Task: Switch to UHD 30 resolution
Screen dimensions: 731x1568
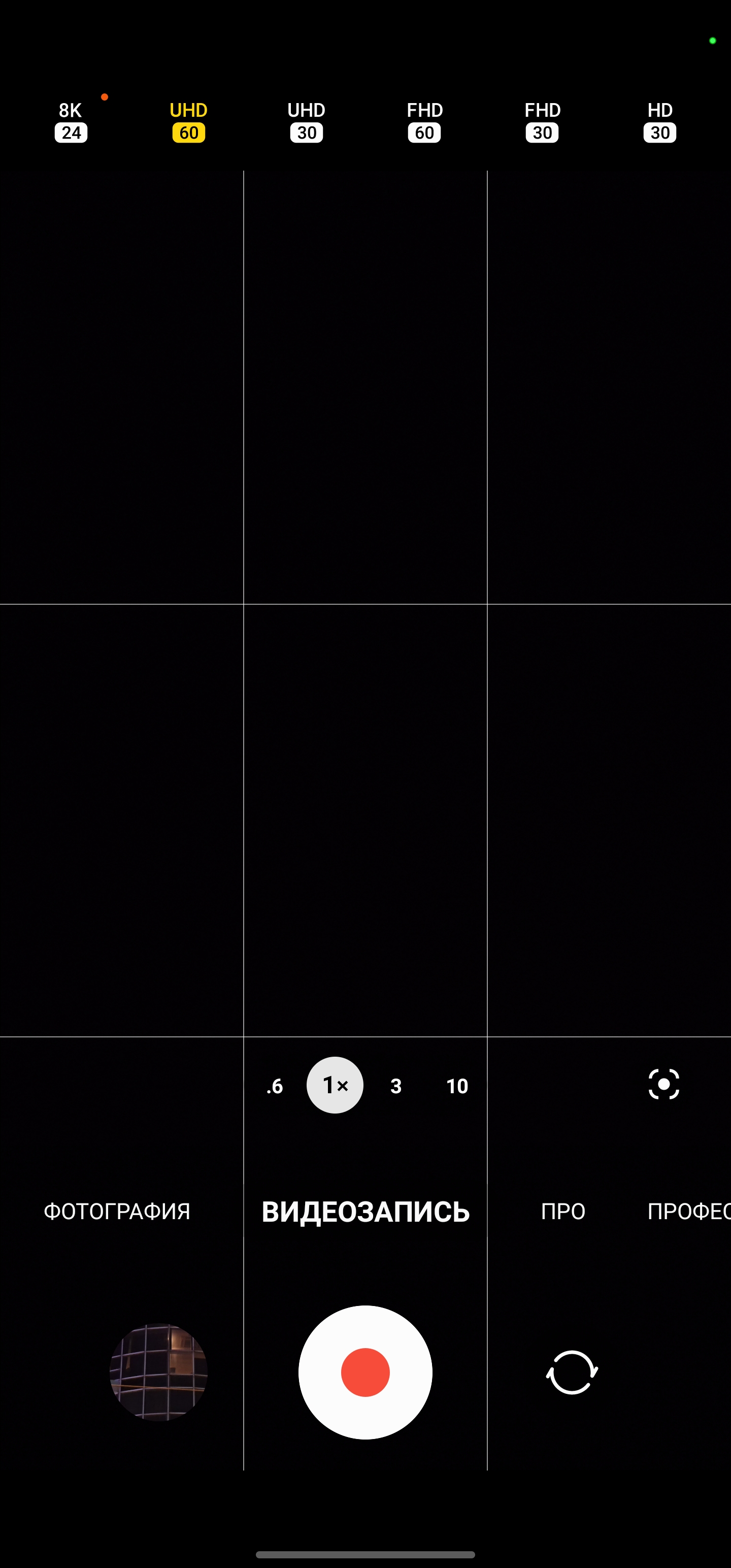Action: [x=306, y=122]
